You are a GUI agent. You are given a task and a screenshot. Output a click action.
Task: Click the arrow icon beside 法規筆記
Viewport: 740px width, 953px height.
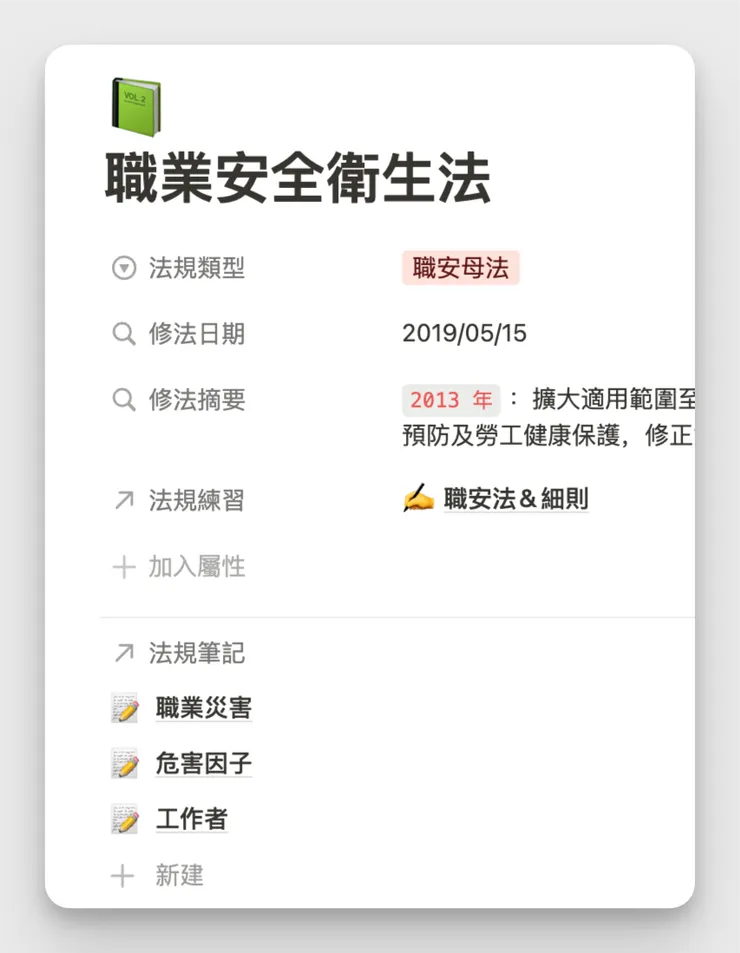point(123,653)
